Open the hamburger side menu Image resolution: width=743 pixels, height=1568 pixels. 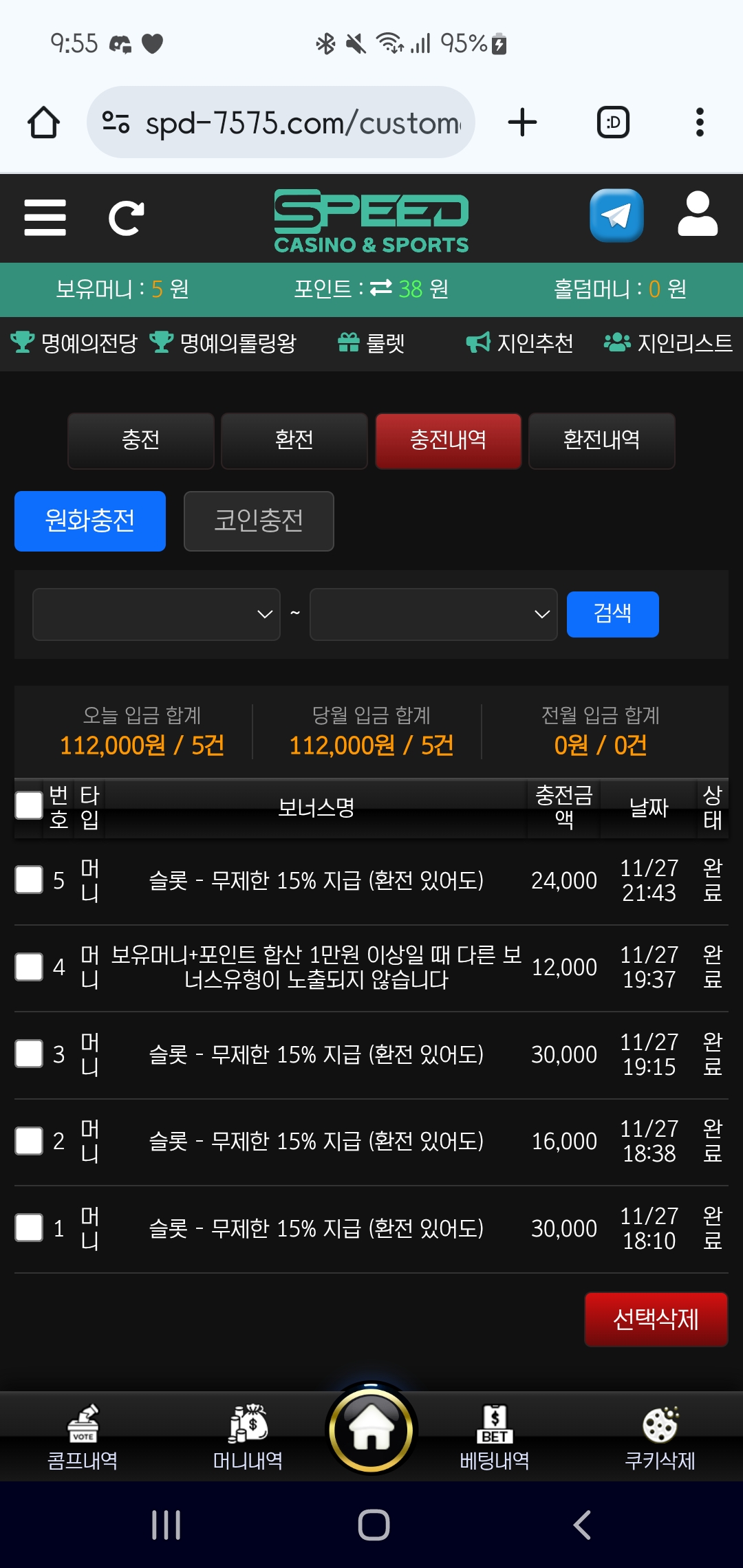coord(45,218)
